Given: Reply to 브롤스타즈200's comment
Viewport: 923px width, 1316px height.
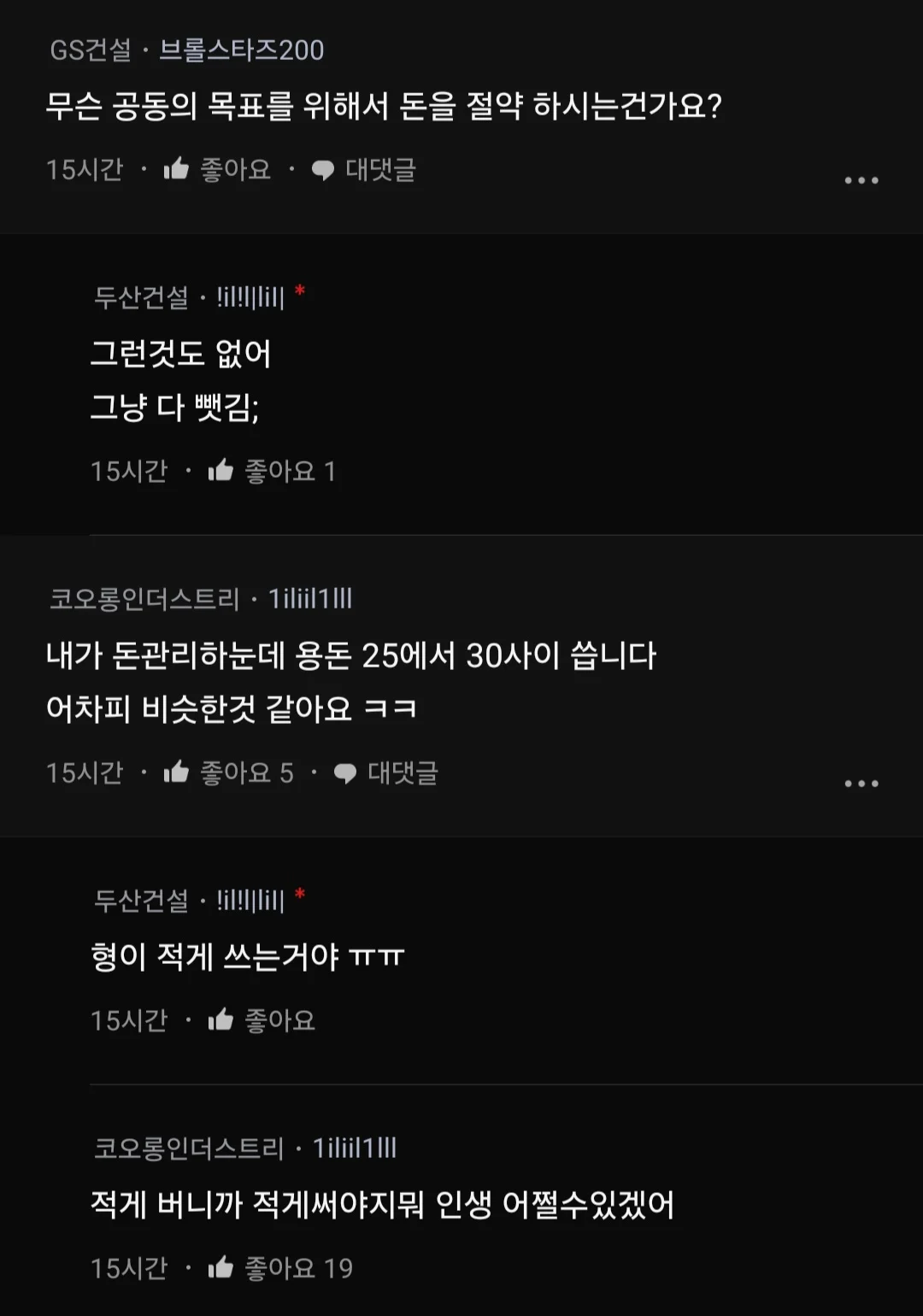Looking at the screenshot, I should pos(363,169).
